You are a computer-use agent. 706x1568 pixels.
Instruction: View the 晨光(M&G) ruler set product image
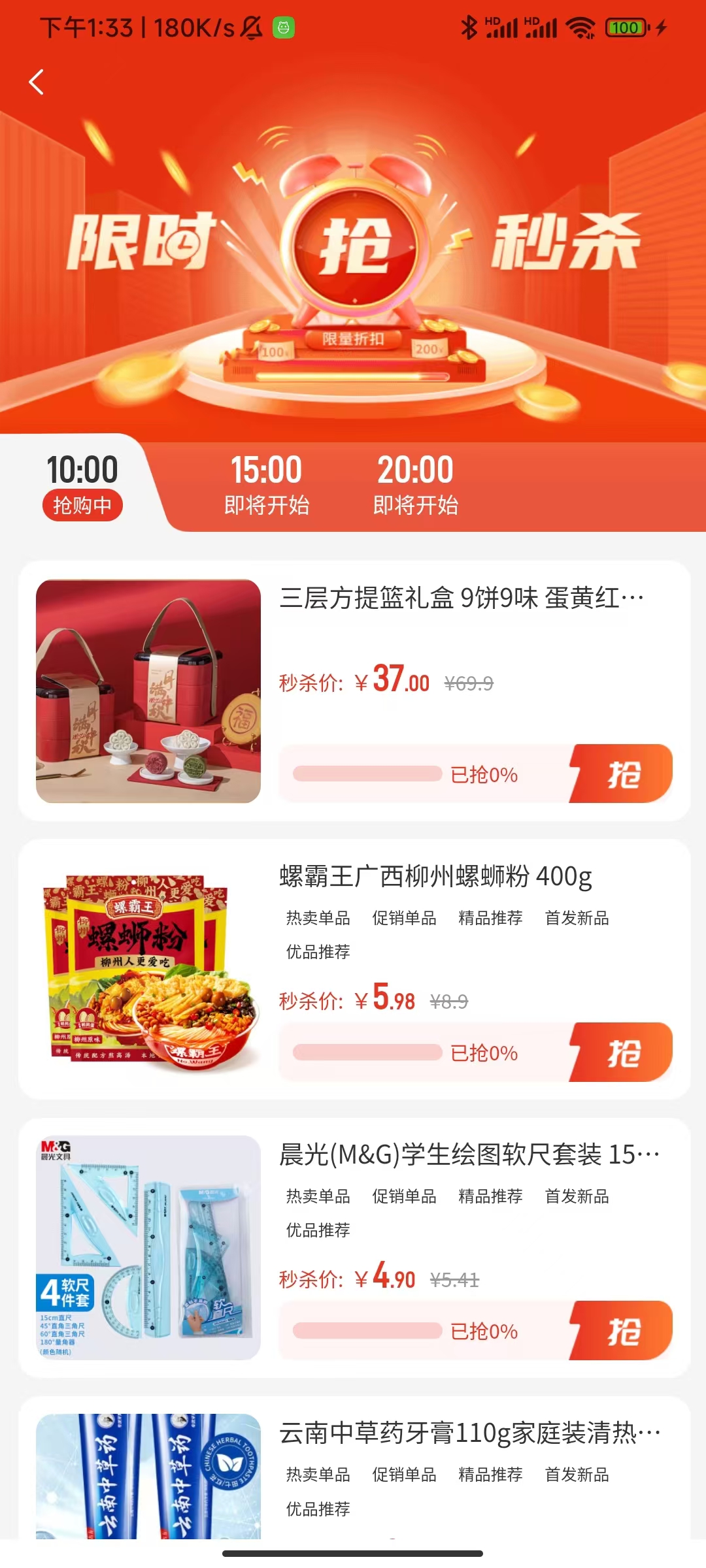[148, 1248]
